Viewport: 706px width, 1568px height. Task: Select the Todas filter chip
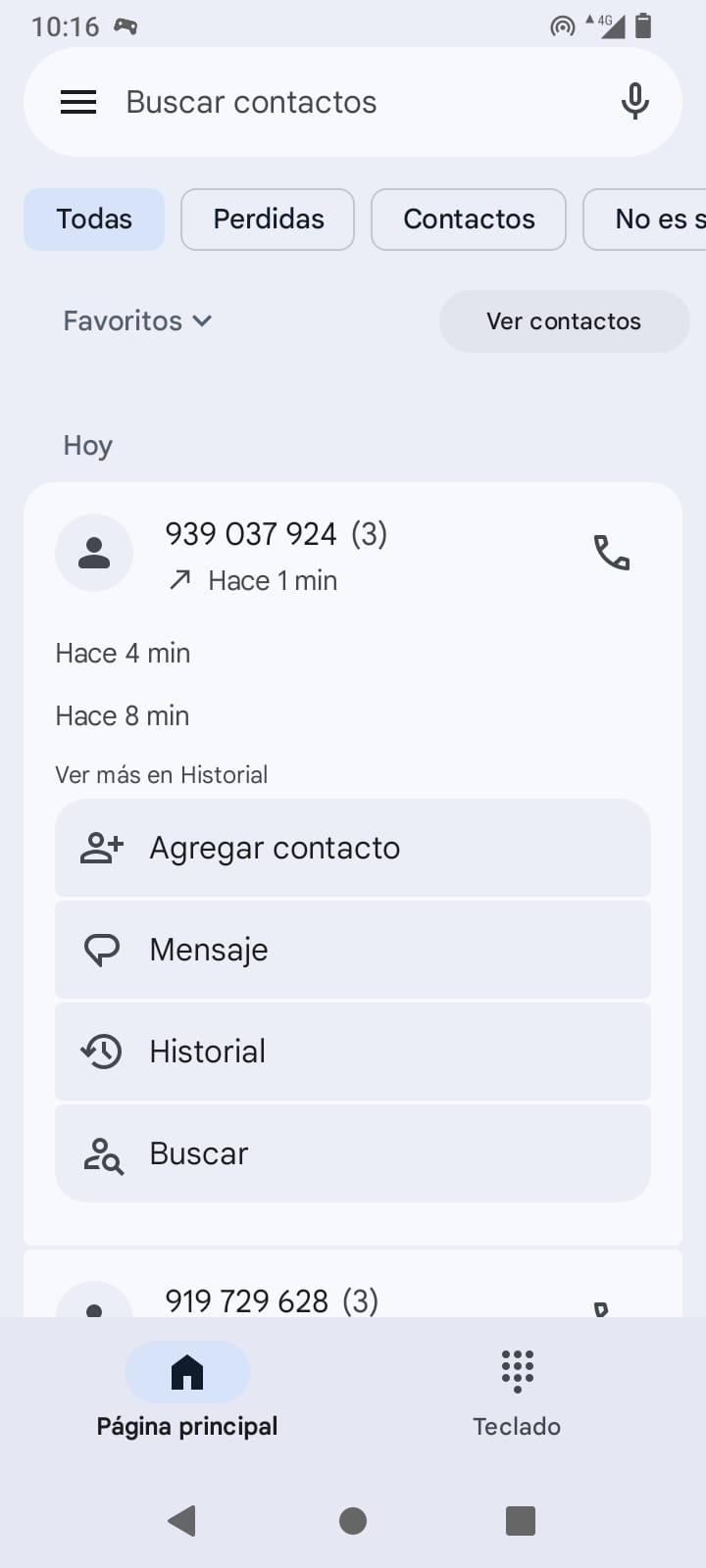click(94, 220)
